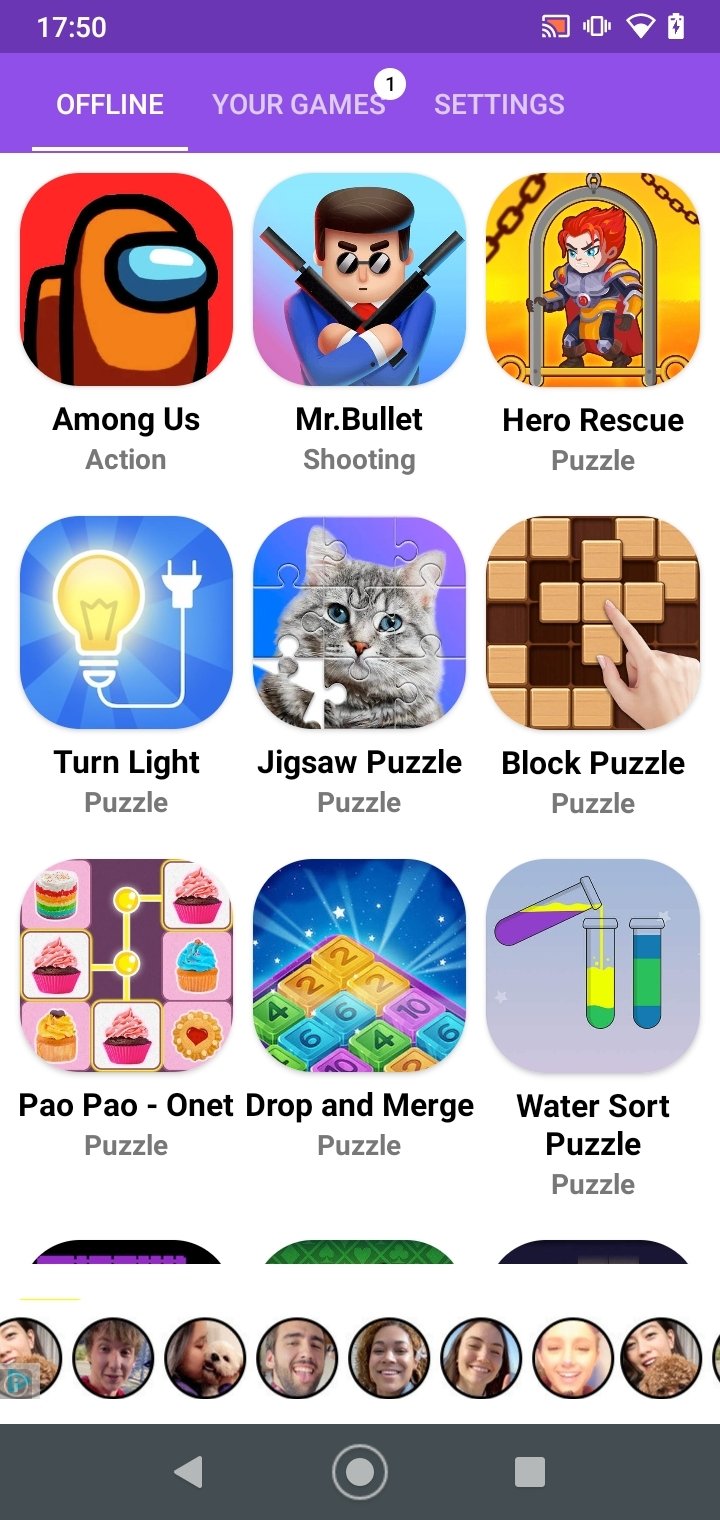This screenshot has width=720, height=1520.
Task: Open Pao Pao - Onet game
Action: click(x=126, y=965)
